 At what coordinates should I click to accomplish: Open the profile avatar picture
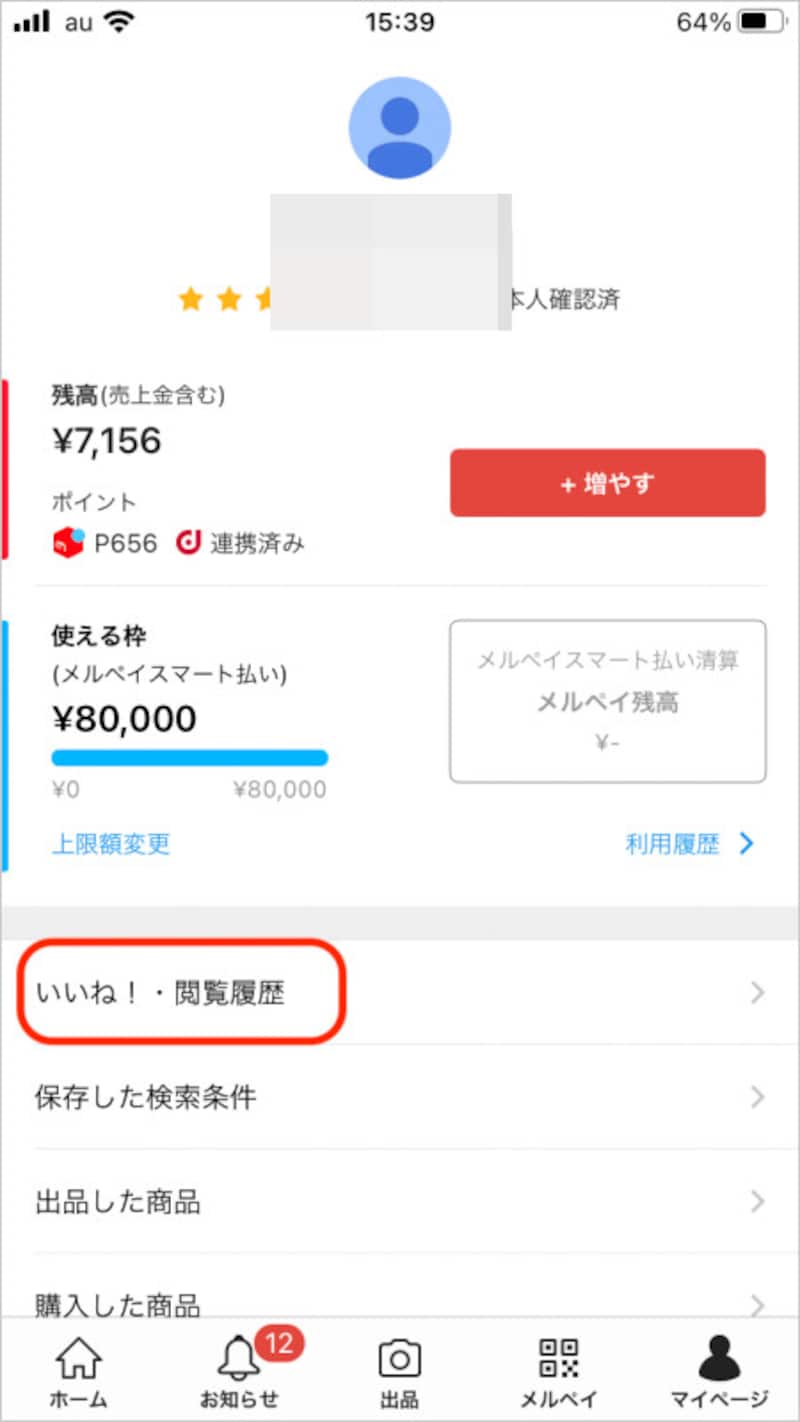click(x=400, y=127)
